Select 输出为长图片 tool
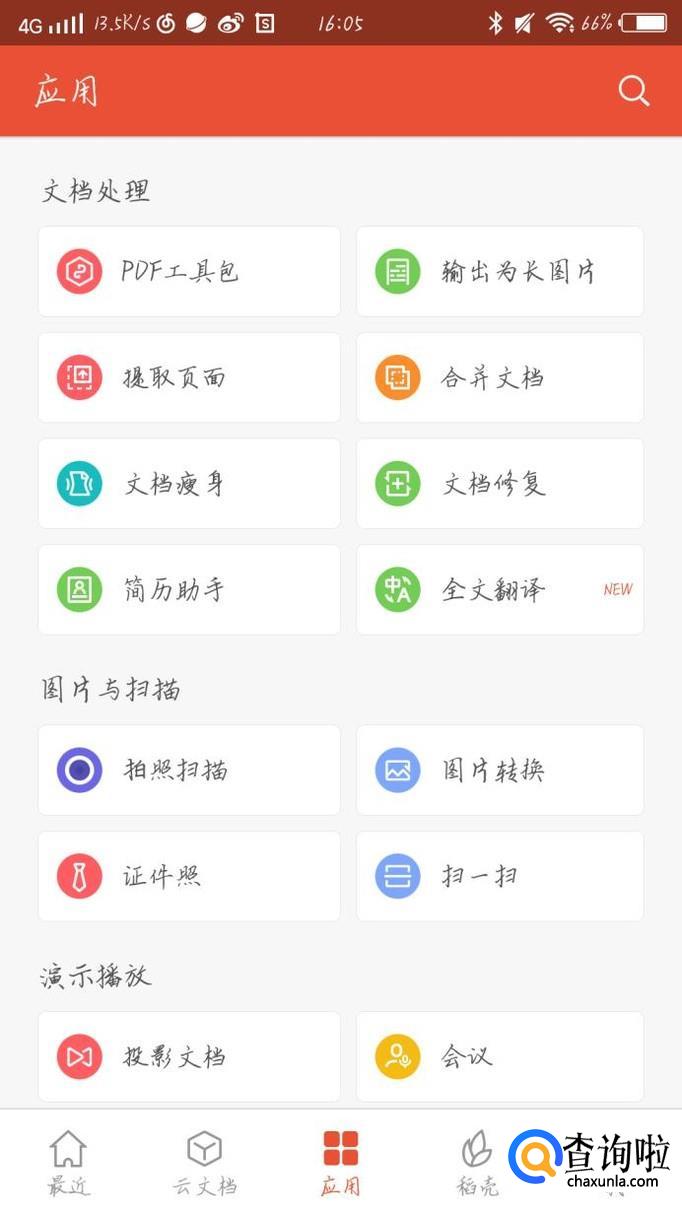This screenshot has width=682, height=1212. (x=500, y=272)
